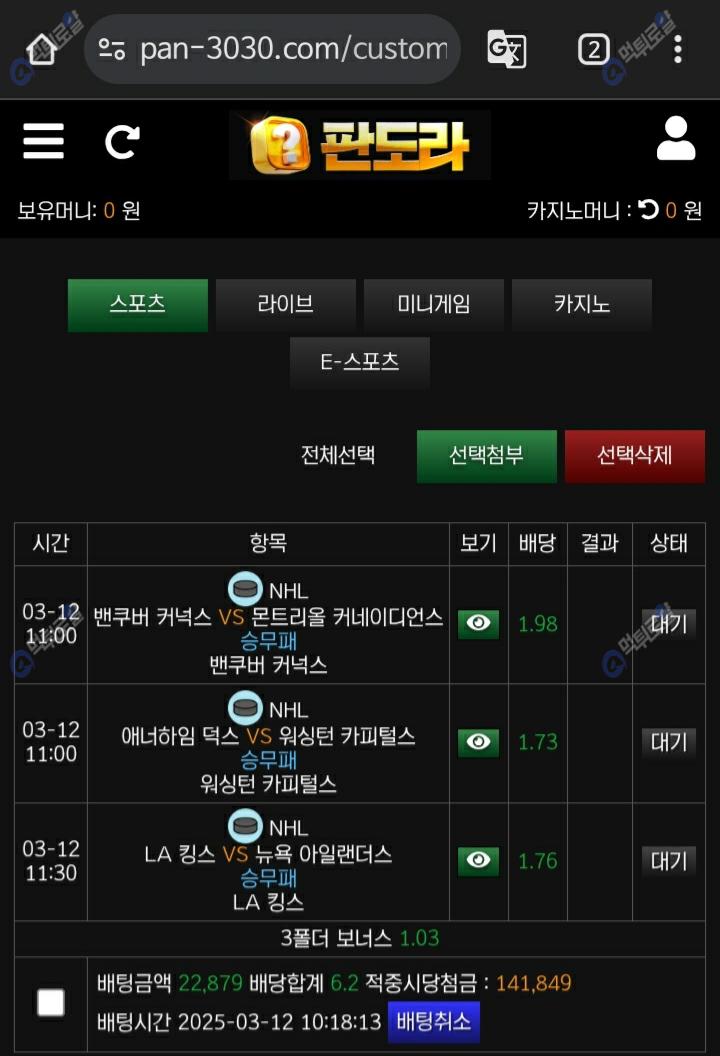This screenshot has height=1056, width=720.
Task: View details of the 애너하임 덕스 match
Action: tap(478, 742)
